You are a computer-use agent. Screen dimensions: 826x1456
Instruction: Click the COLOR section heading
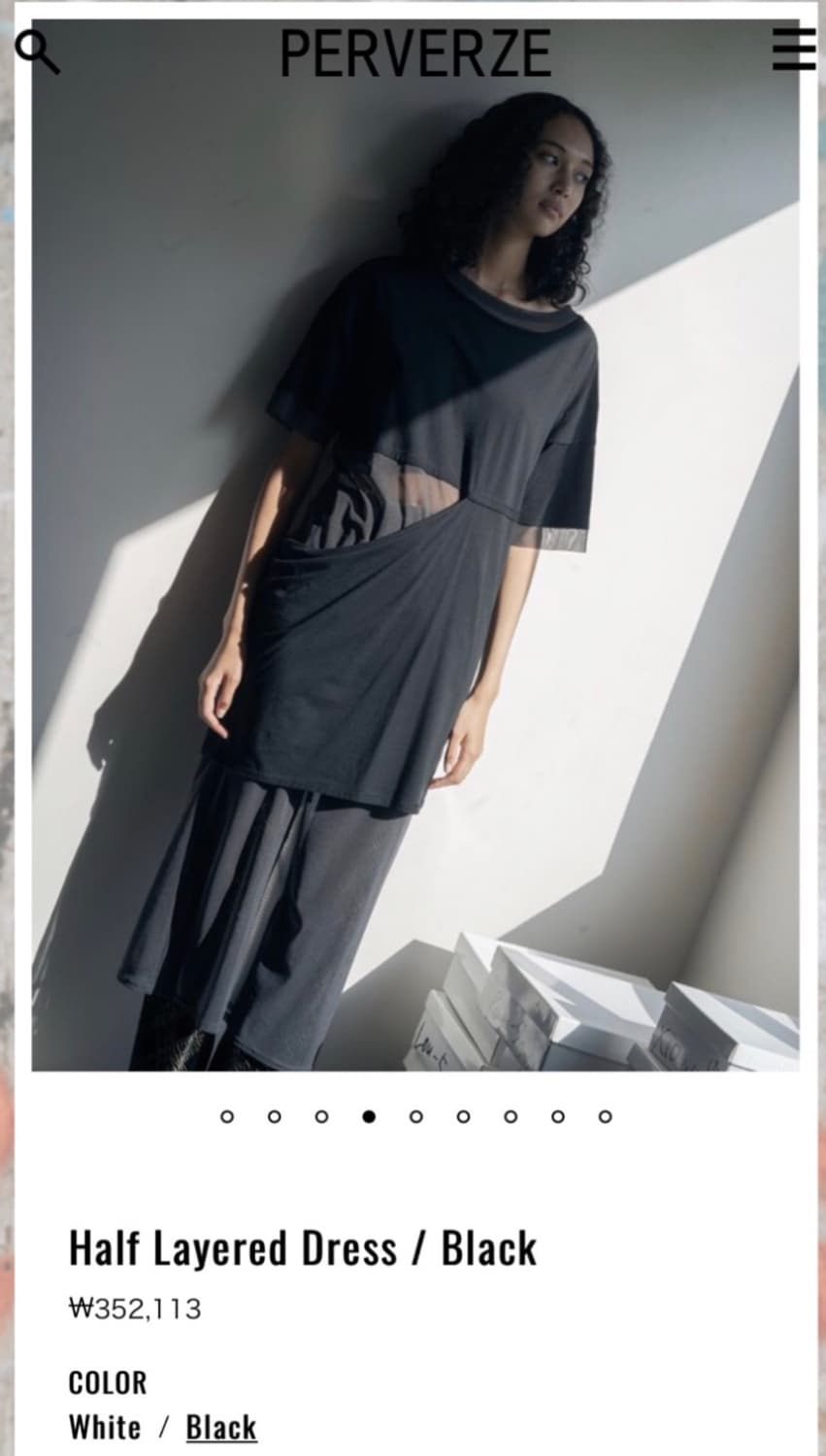106,1381
